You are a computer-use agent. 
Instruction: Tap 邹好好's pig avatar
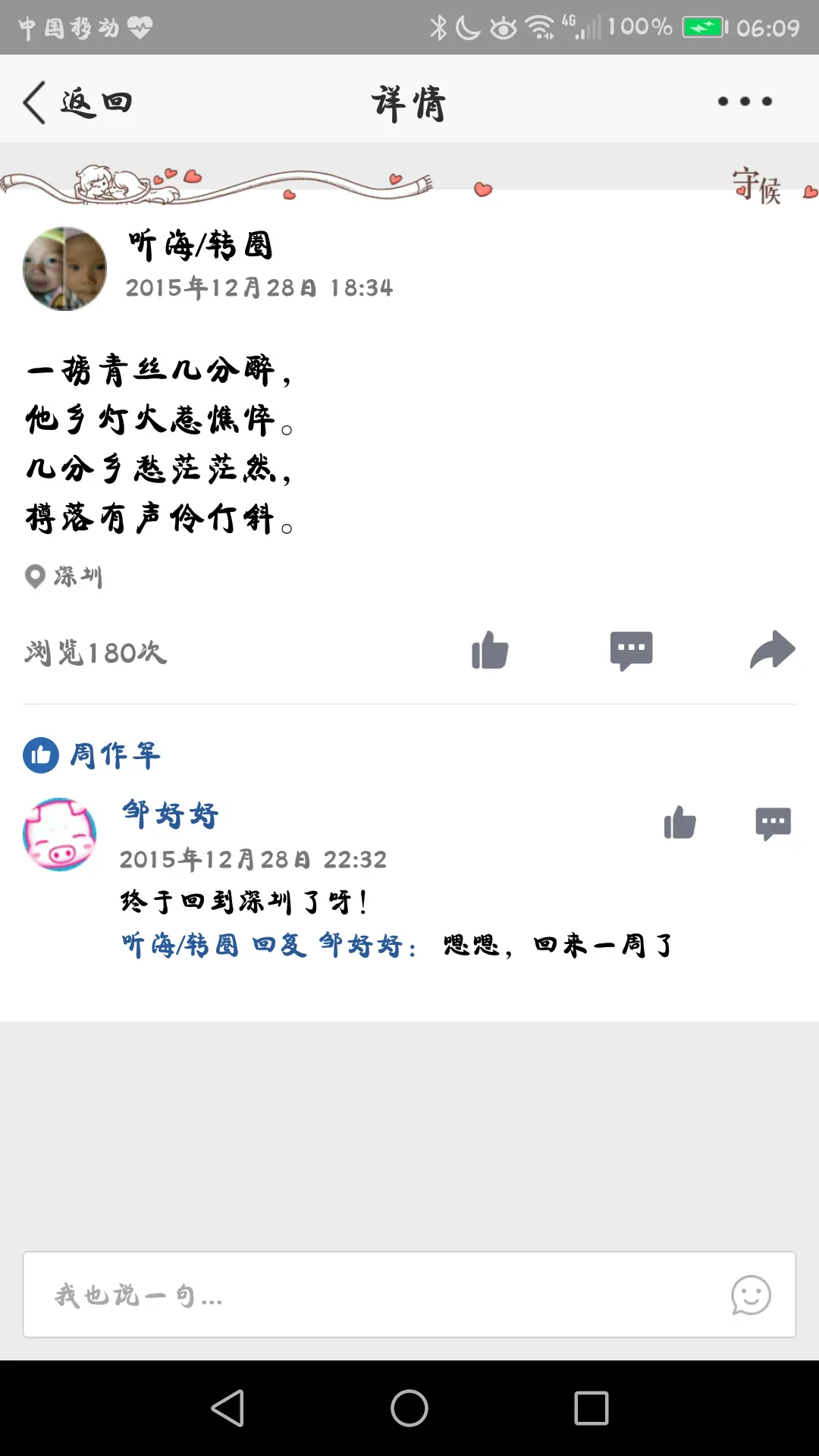pyautogui.click(x=60, y=834)
